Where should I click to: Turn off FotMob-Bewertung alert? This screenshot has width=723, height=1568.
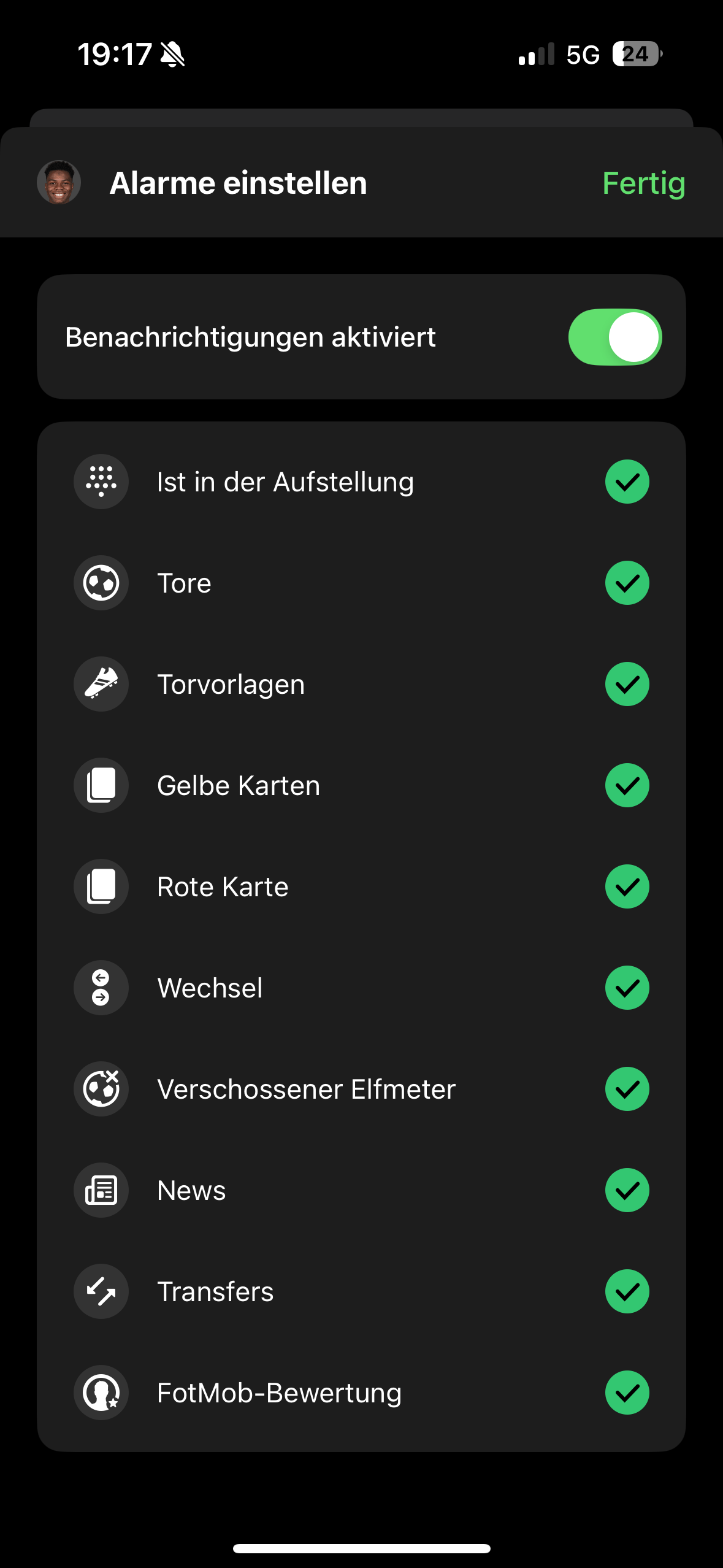click(627, 1393)
